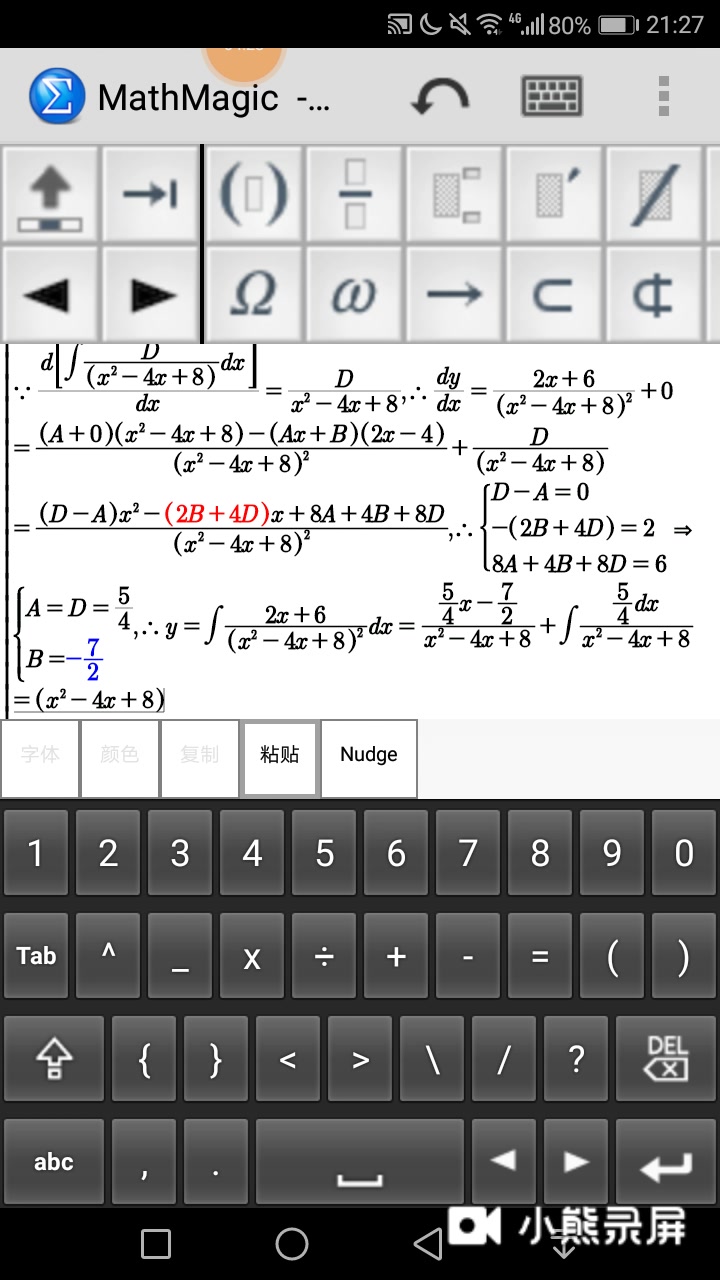Switch to the abc letter keyboard

pos(54,1162)
